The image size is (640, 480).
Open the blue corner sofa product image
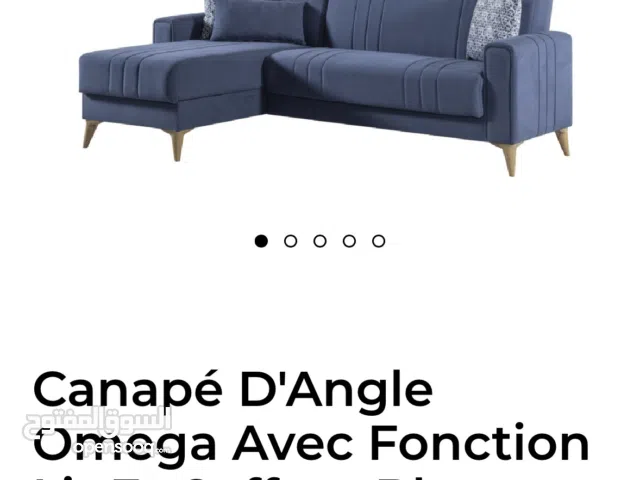pos(325,85)
